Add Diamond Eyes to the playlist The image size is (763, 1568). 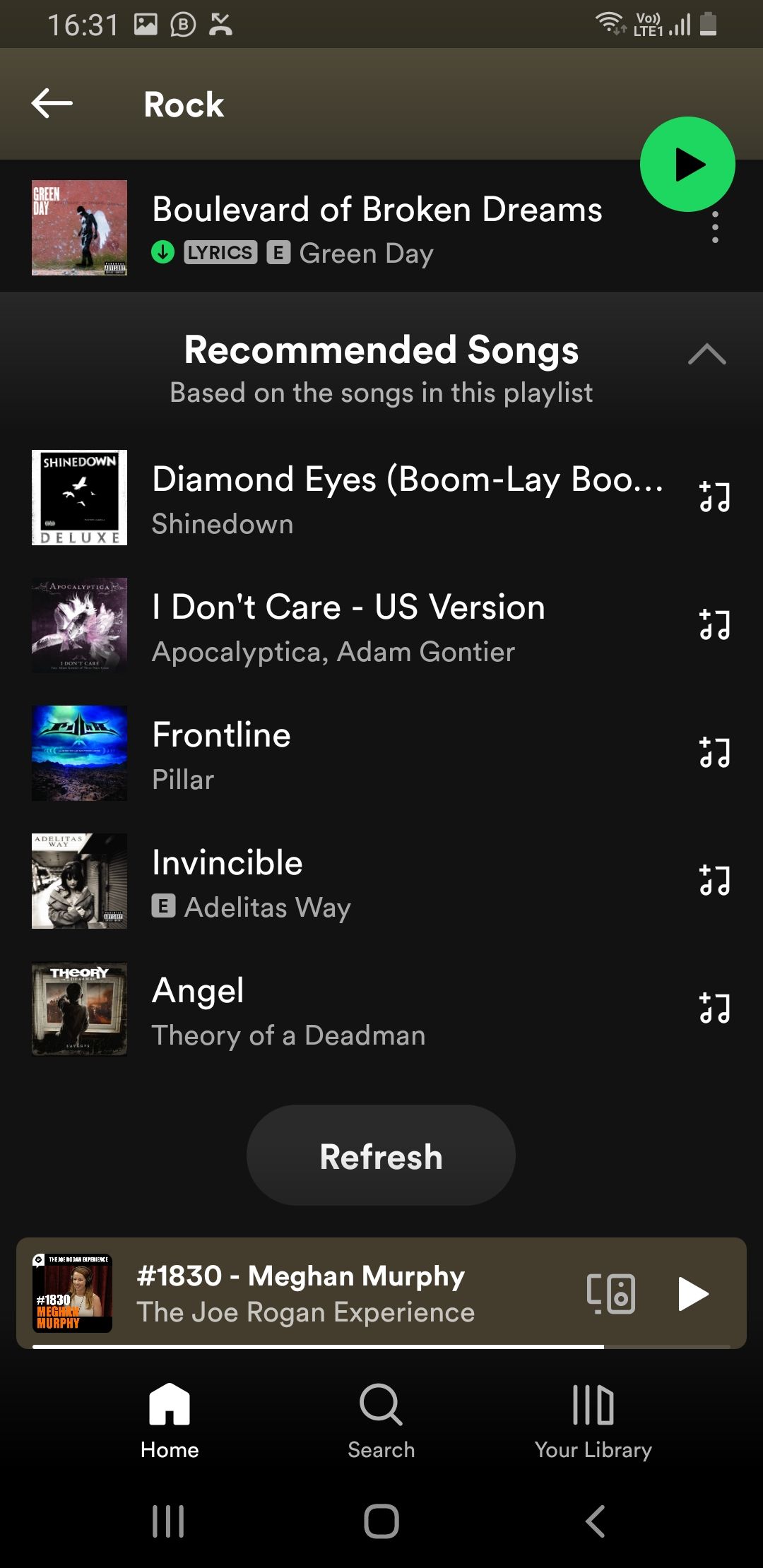tap(715, 497)
